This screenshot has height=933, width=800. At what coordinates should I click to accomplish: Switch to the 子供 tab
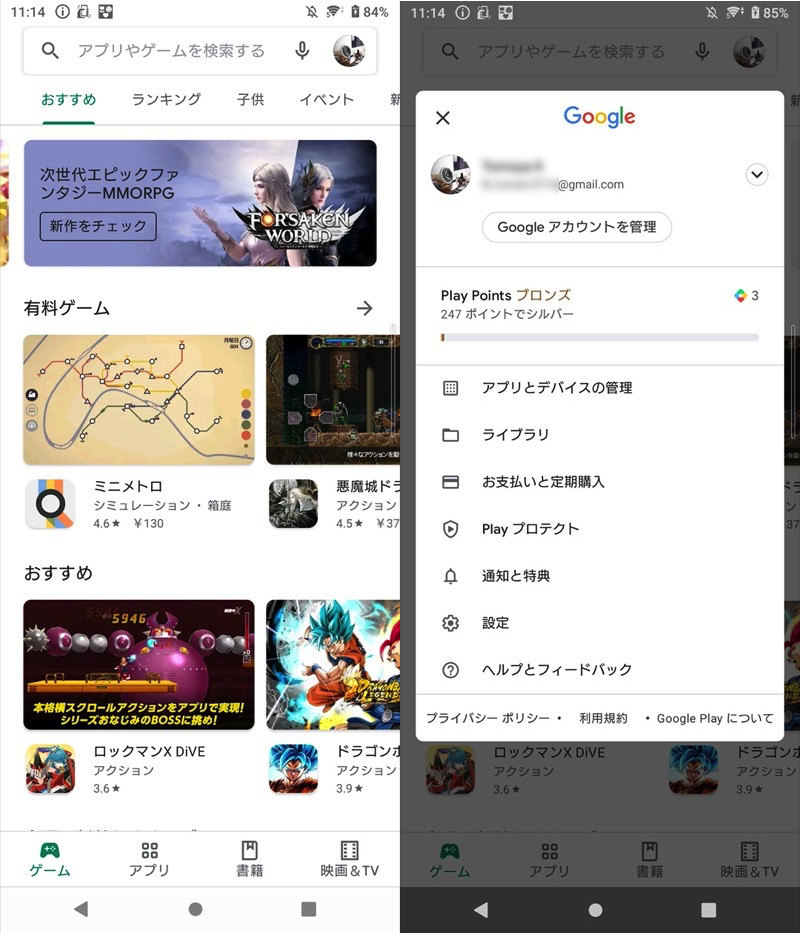pos(250,99)
